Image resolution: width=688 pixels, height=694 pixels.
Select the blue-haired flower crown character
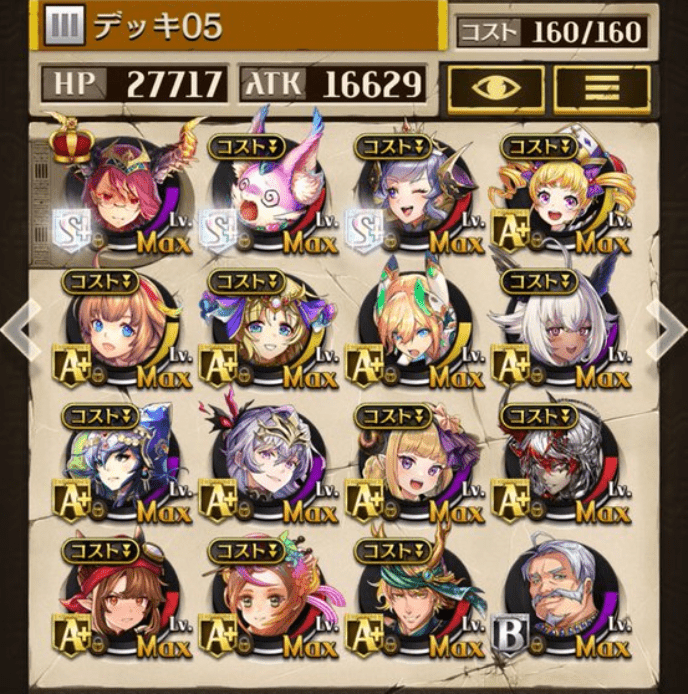[112, 464]
